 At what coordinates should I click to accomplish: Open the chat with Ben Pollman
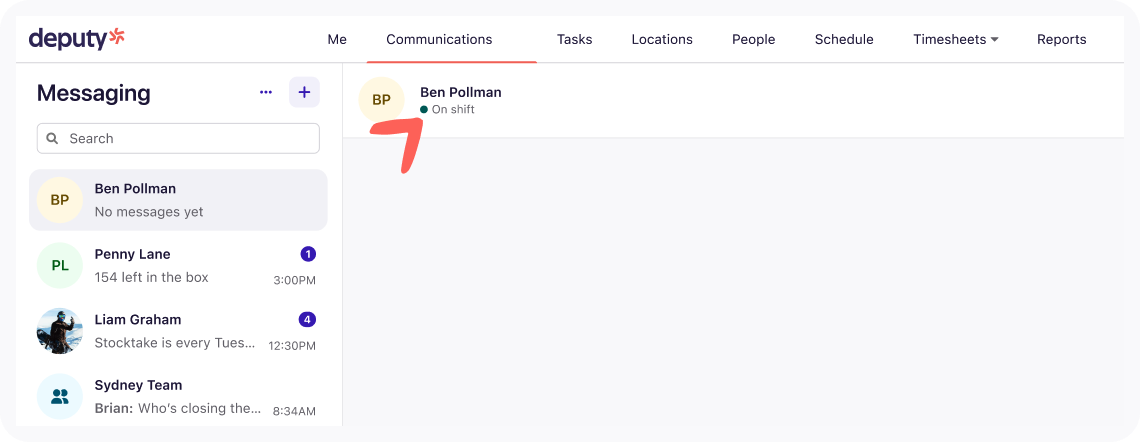178,200
